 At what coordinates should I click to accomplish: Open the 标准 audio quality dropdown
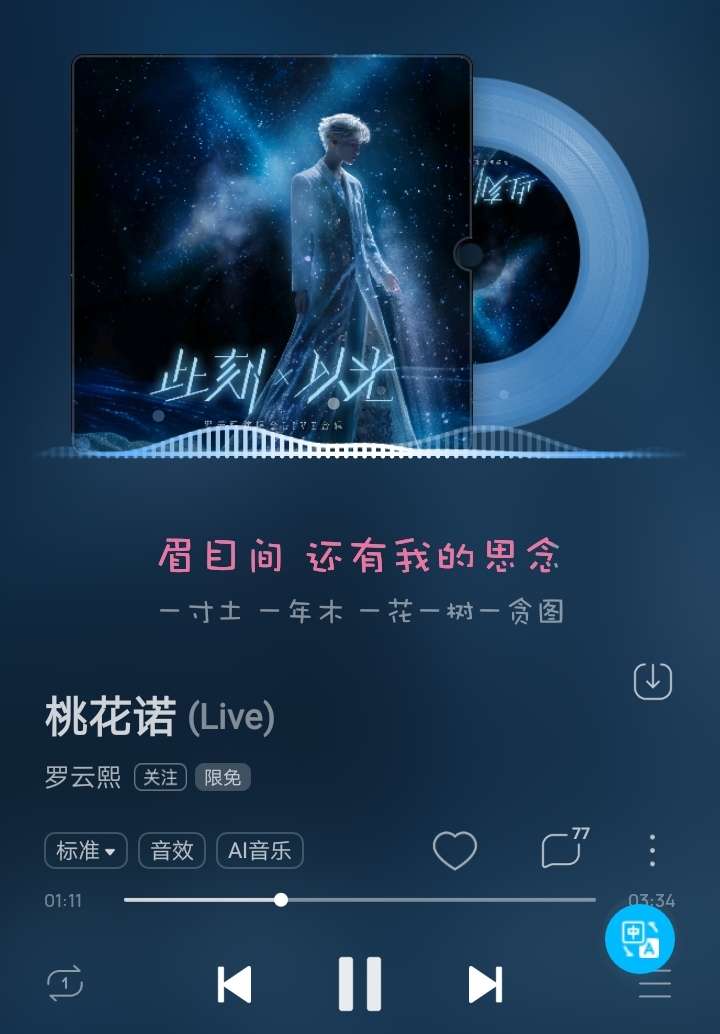click(x=86, y=851)
